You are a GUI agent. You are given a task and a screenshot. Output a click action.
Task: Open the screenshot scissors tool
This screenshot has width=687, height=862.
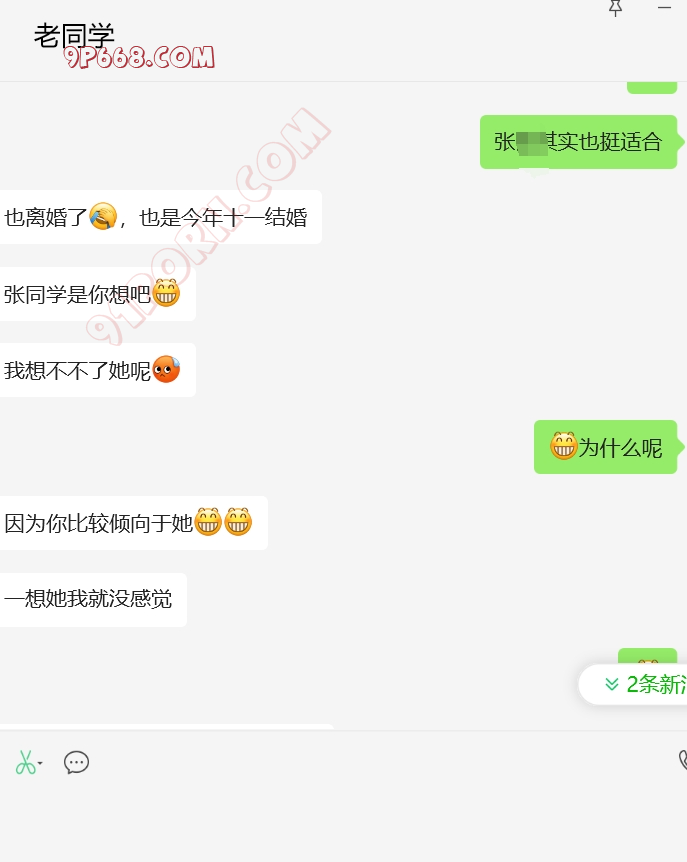point(24,763)
